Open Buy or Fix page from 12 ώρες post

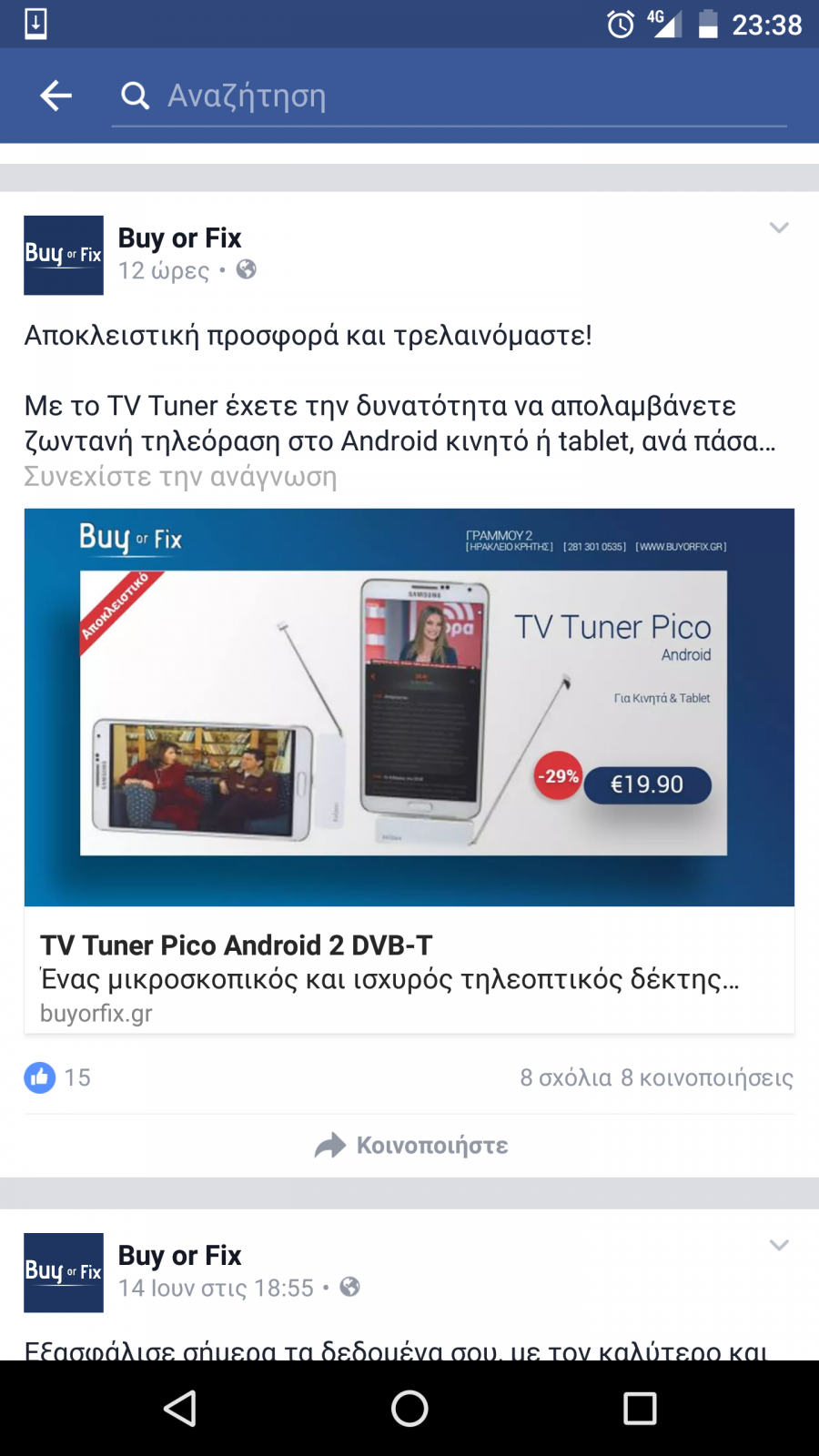179,238
